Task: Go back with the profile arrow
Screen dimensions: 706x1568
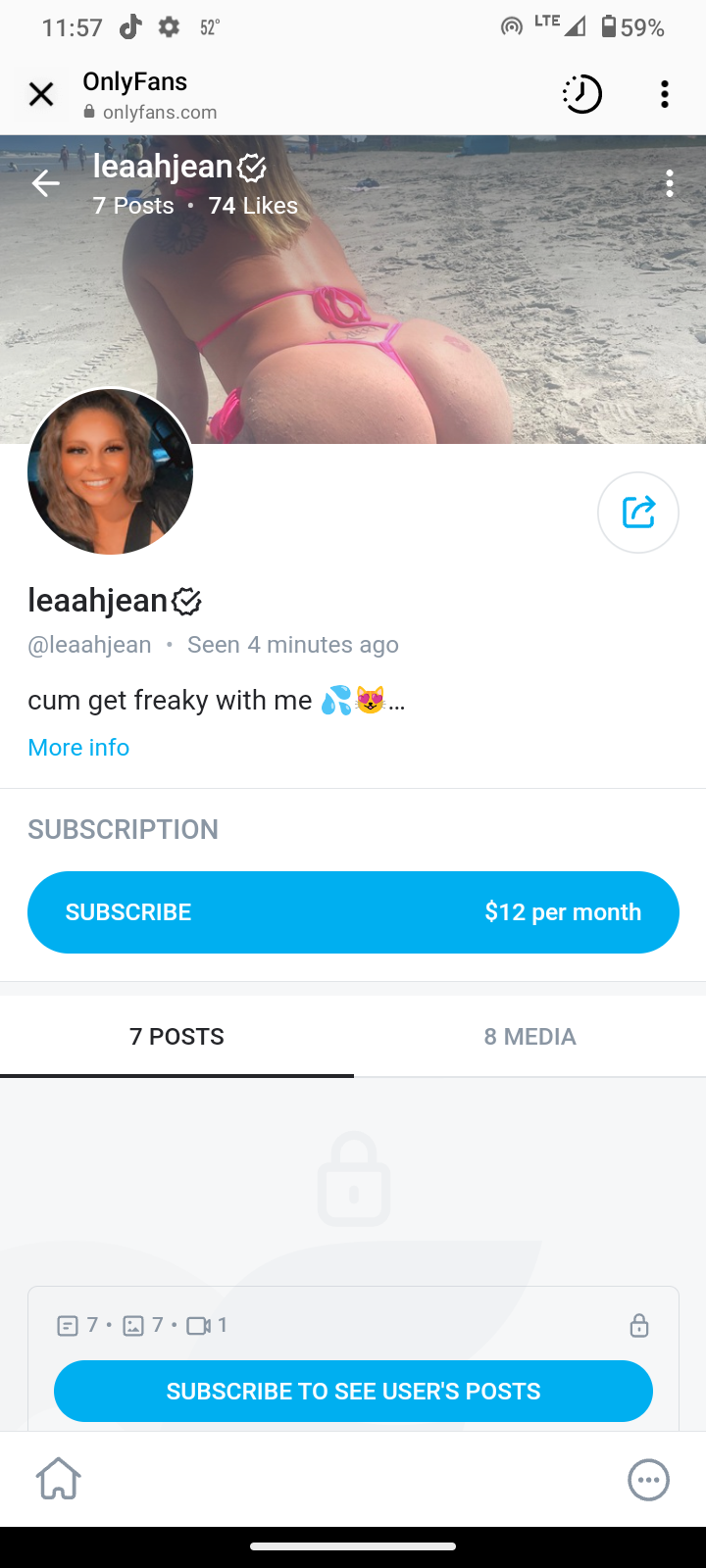Action: coord(45,183)
